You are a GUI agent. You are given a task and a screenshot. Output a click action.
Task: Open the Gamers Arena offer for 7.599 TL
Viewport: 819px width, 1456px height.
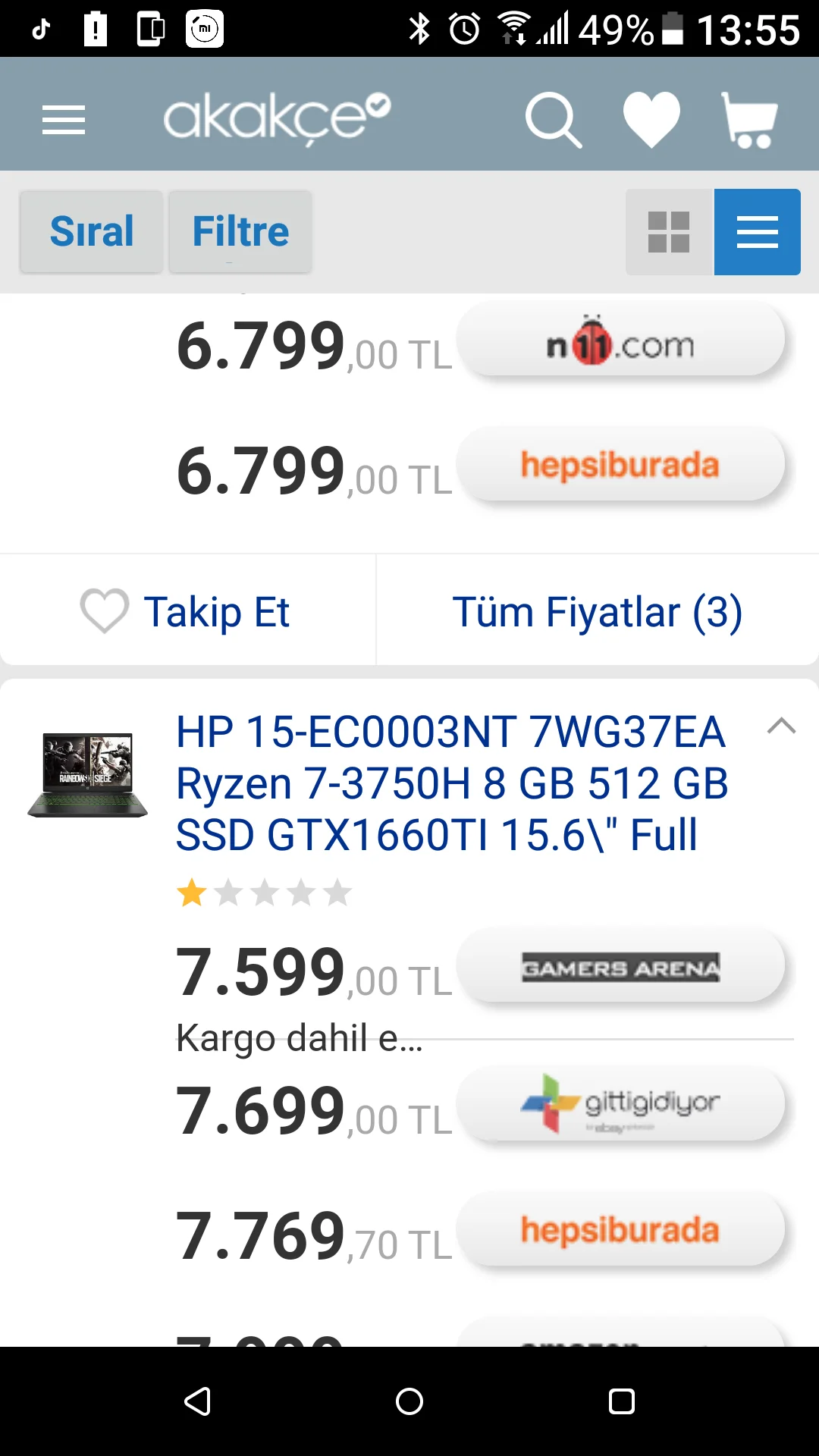[620, 968]
